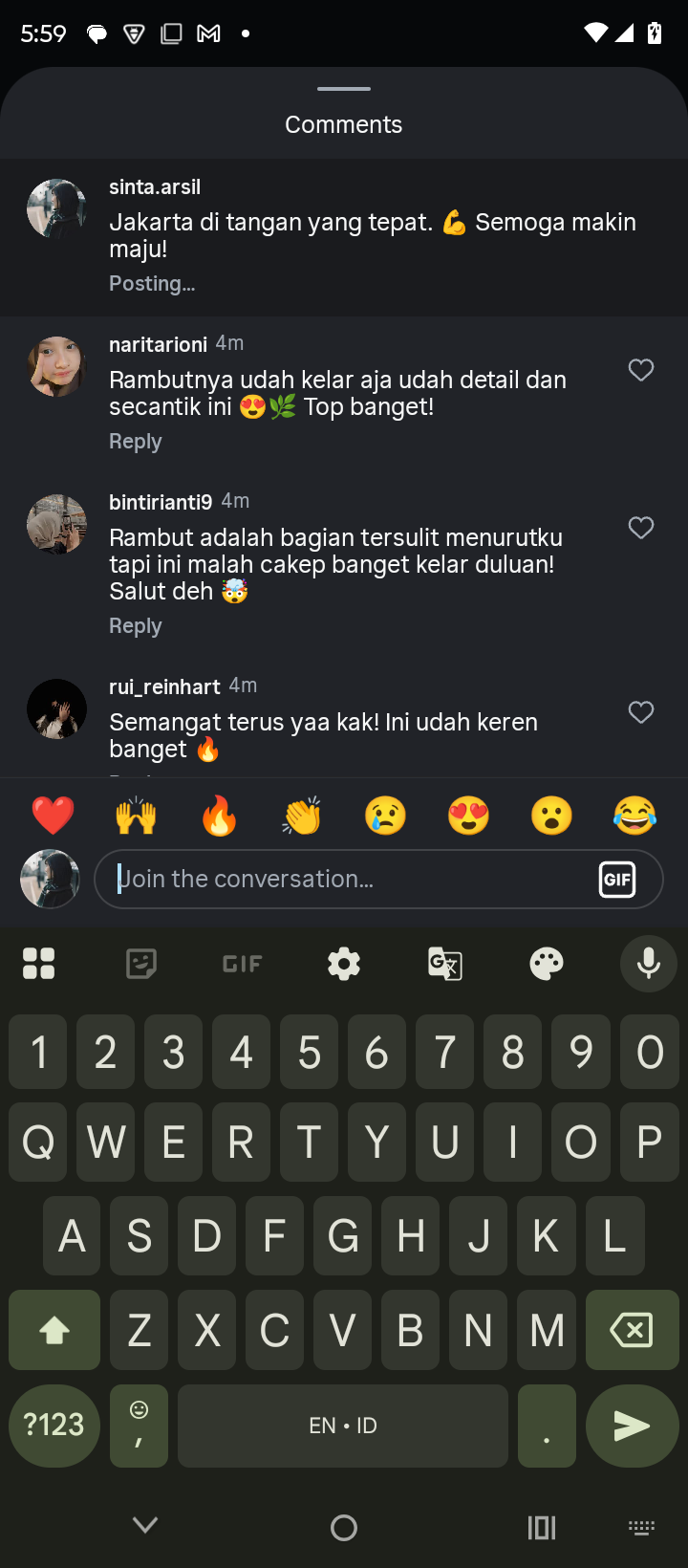Open keyboard settings gear

[x=344, y=964]
